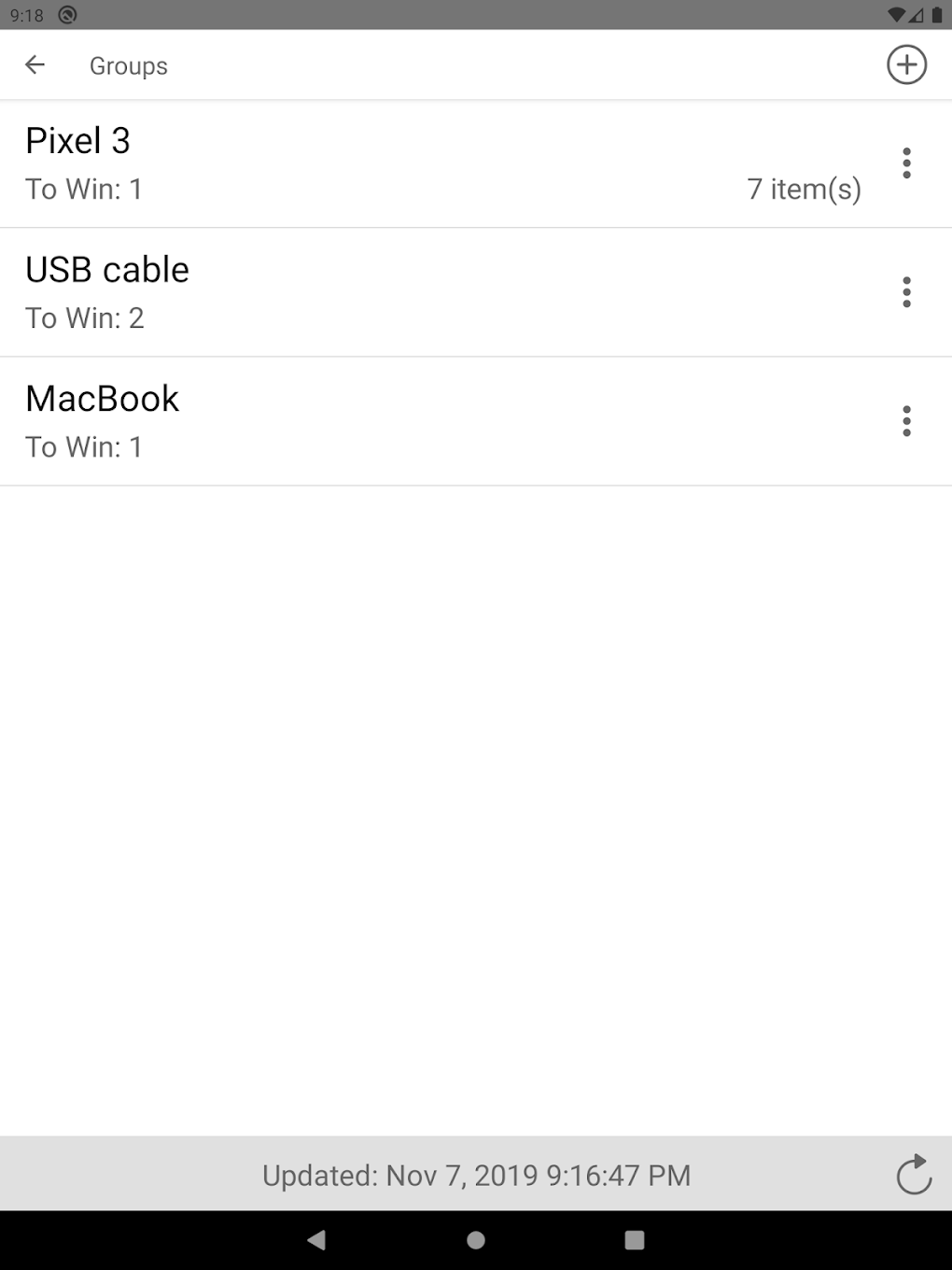The width and height of the screenshot is (952, 1270).
Task: Open the recent apps view
Action: [x=635, y=1240]
